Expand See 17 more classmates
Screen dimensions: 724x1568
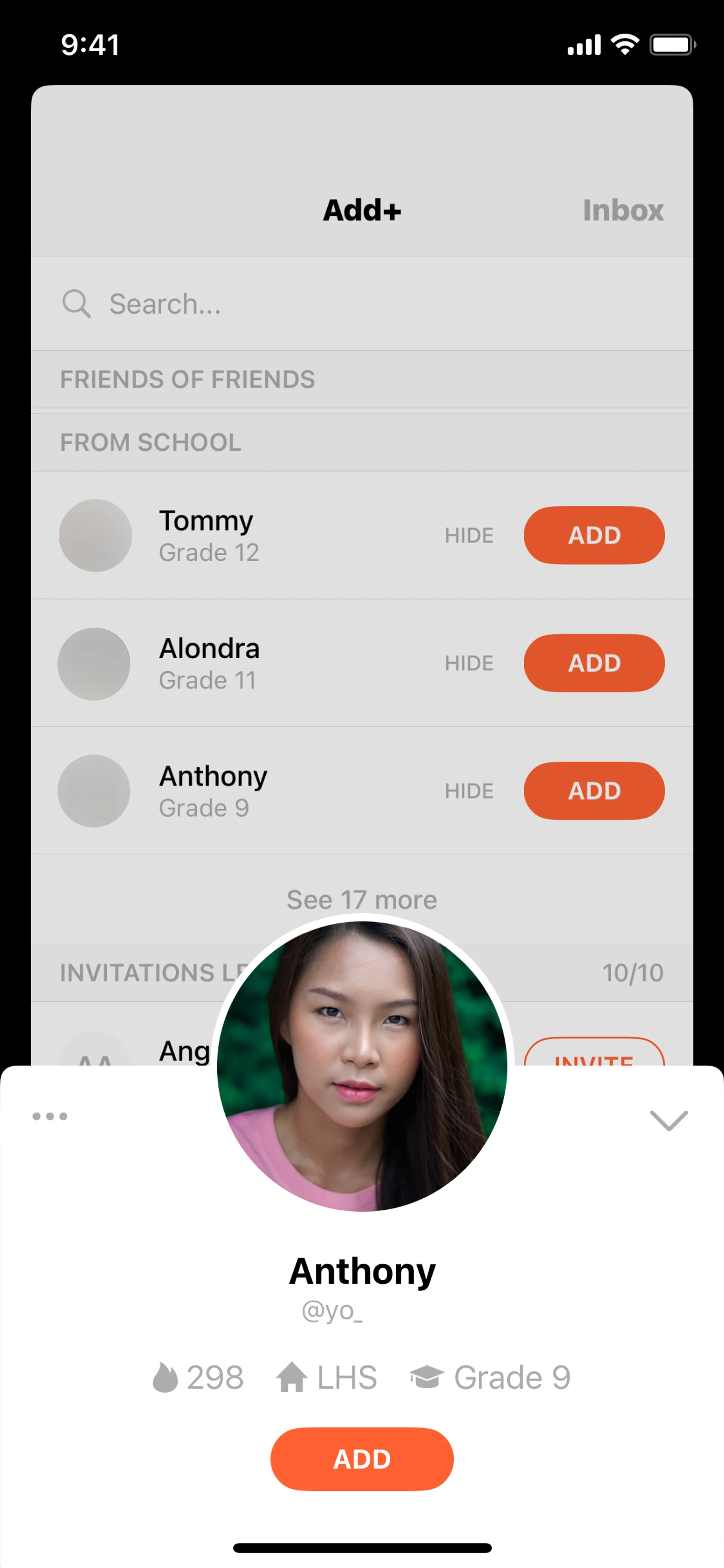tap(361, 900)
